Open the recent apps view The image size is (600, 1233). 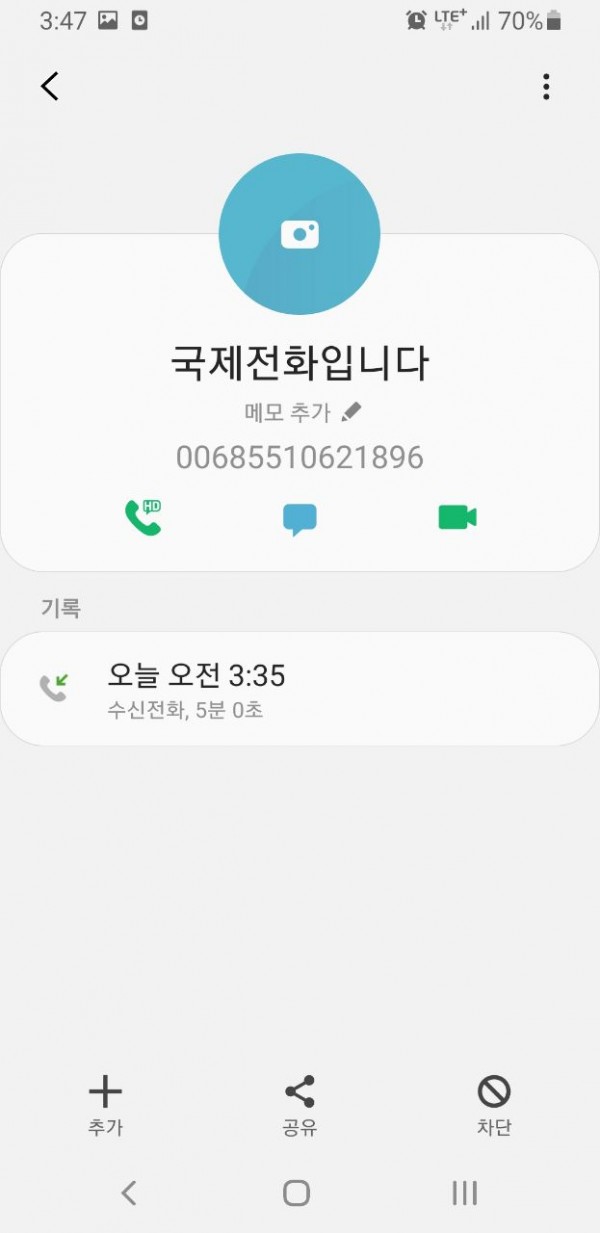coord(464,1192)
